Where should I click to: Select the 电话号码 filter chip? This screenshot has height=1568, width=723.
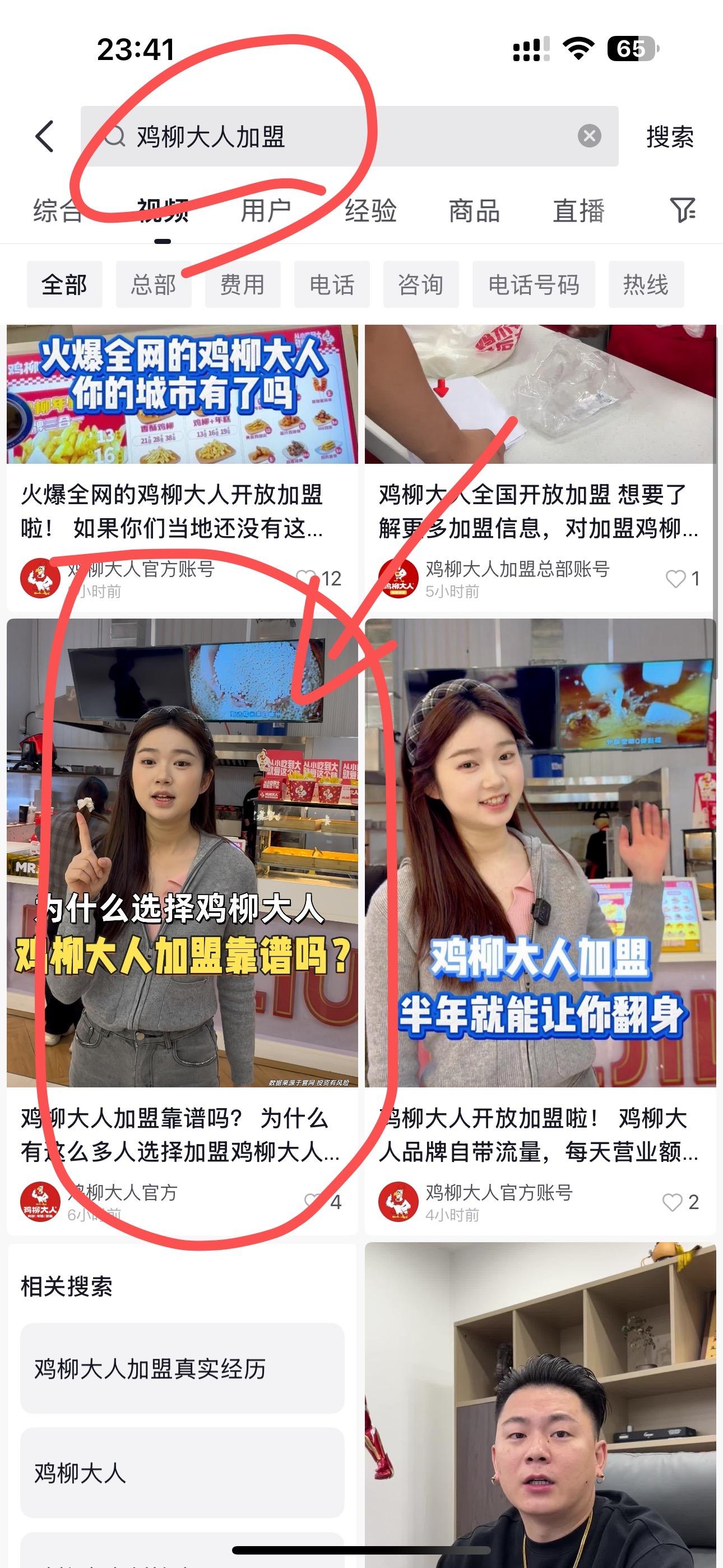point(534,284)
